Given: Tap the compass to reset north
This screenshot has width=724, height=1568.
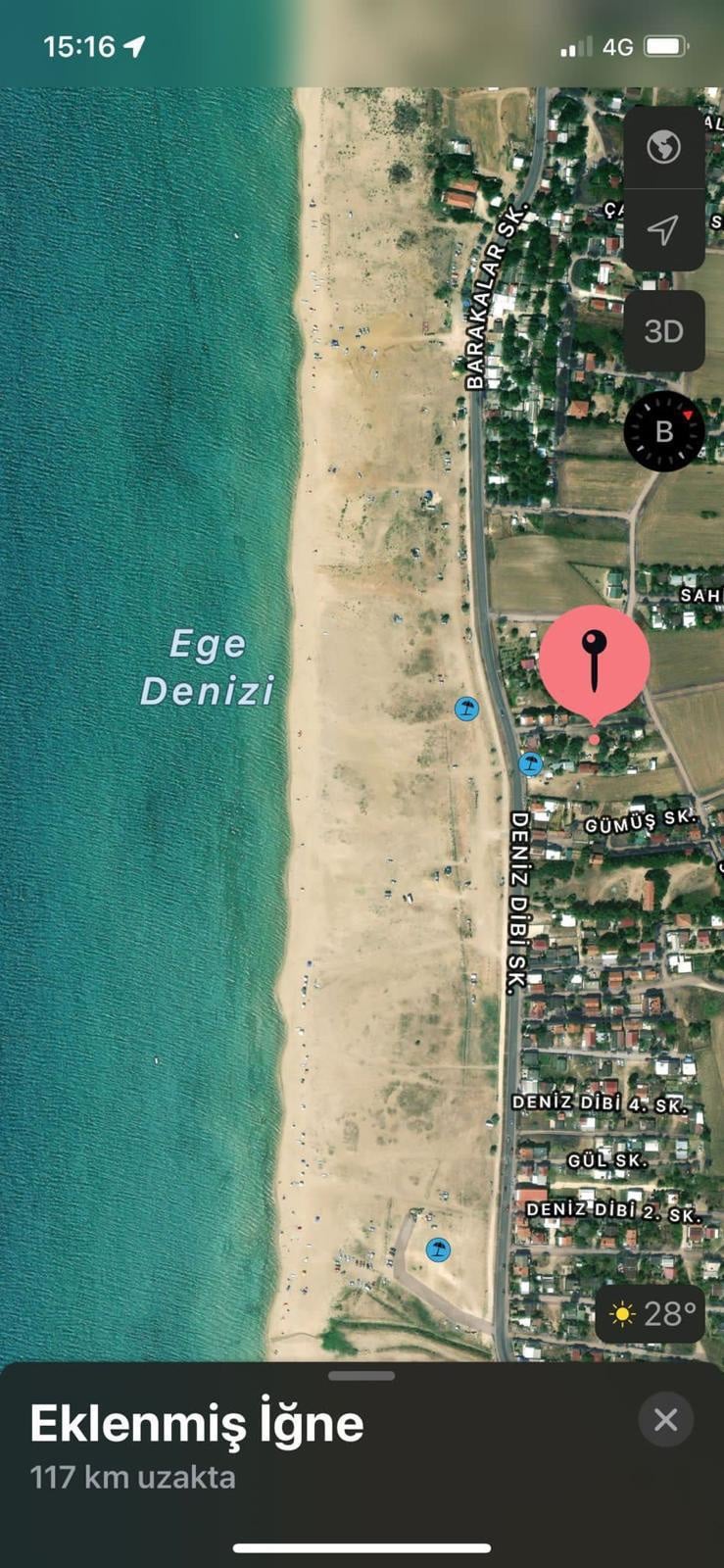Looking at the screenshot, I should (664, 431).
